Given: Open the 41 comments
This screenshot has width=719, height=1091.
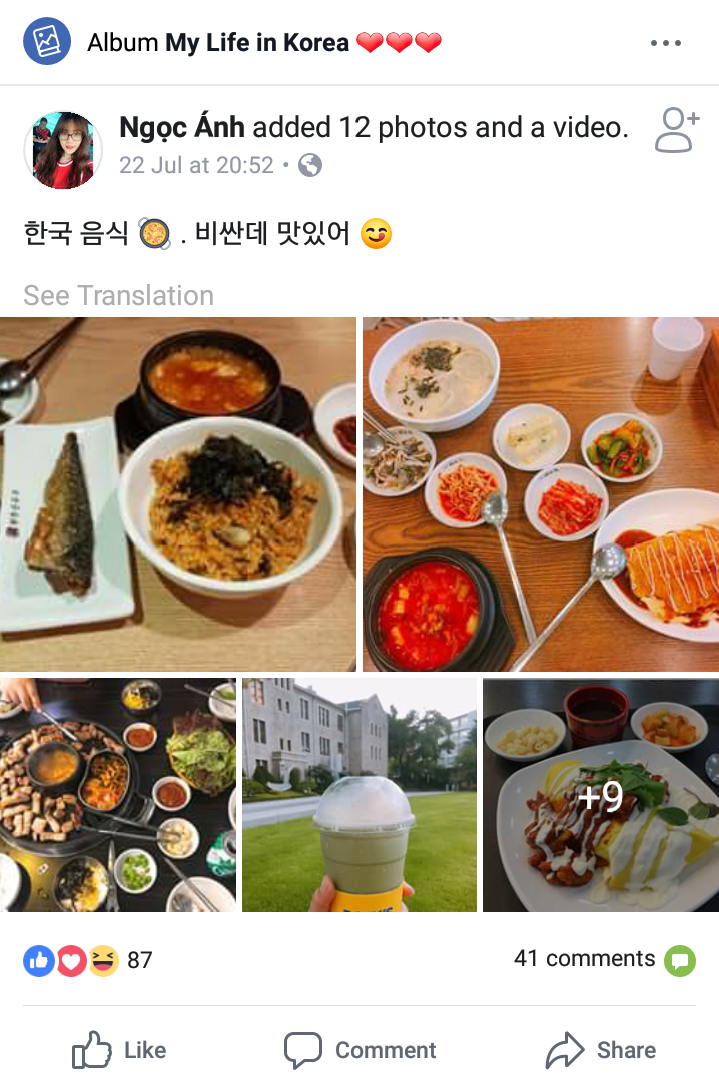Looking at the screenshot, I should (x=585, y=959).
